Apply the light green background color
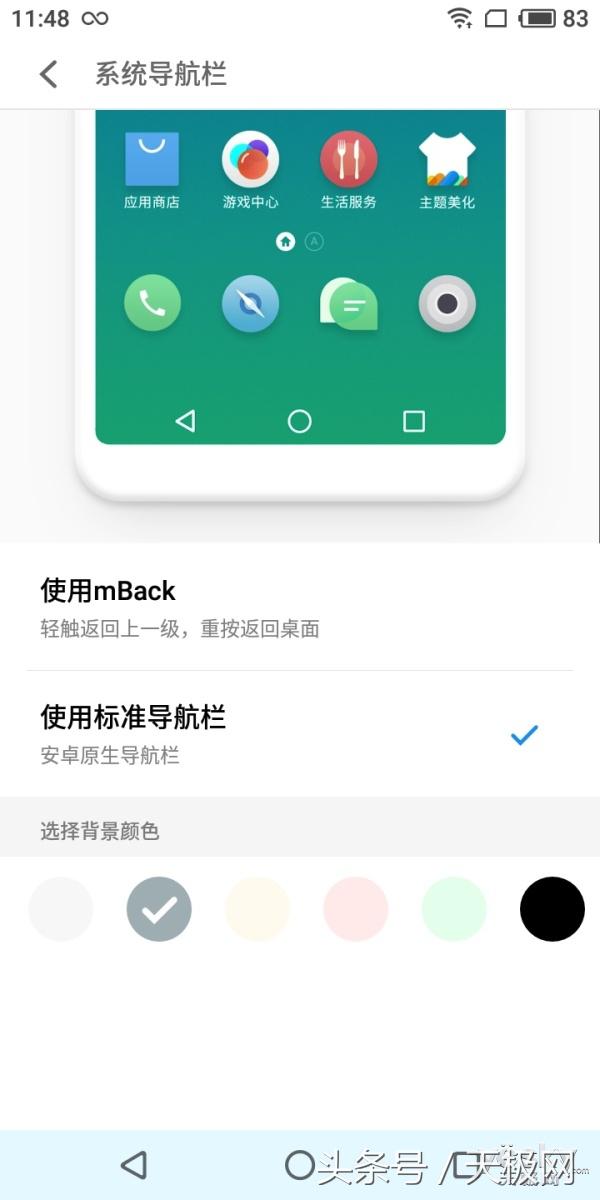The width and height of the screenshot is (600, 1200). click(x=454, y=909)
